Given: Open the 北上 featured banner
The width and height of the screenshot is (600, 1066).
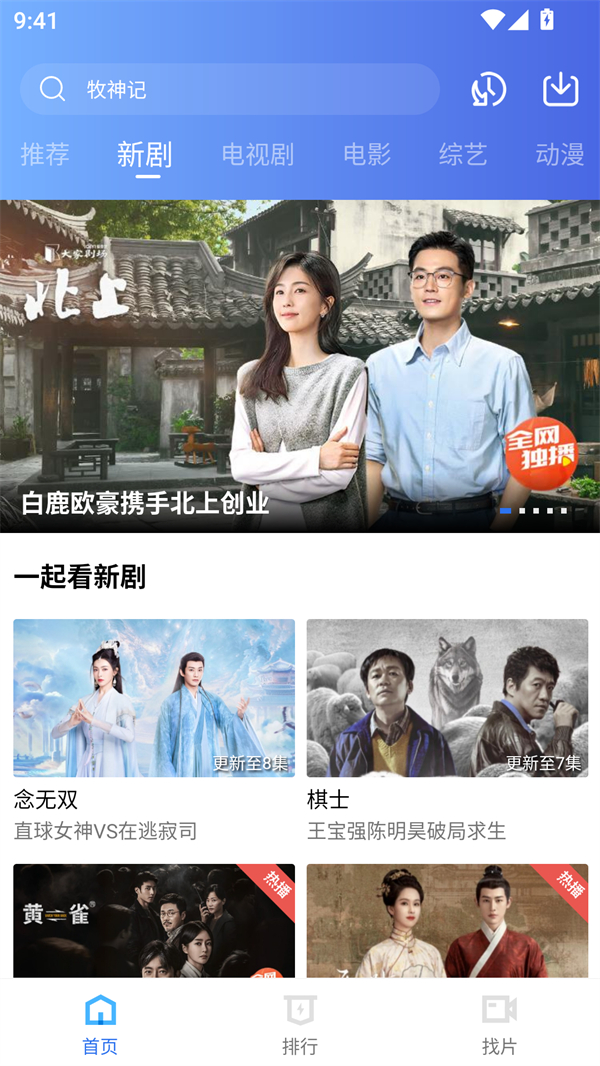Looking at the screenshot, I should pyautogui.click(x=300, y=366).
